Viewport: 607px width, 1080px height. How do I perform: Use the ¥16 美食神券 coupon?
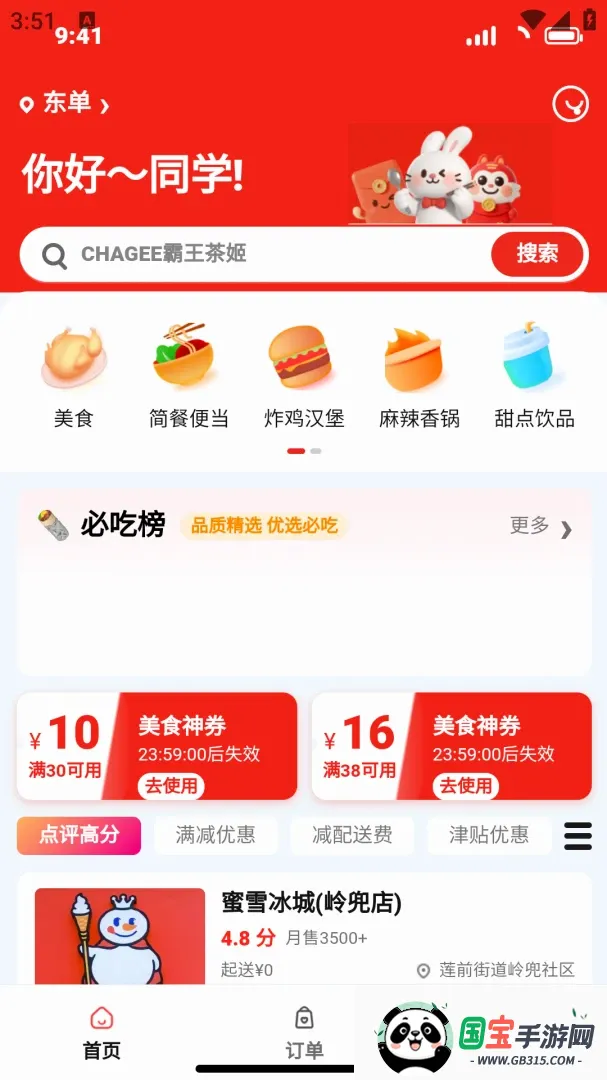pos(466,785)
